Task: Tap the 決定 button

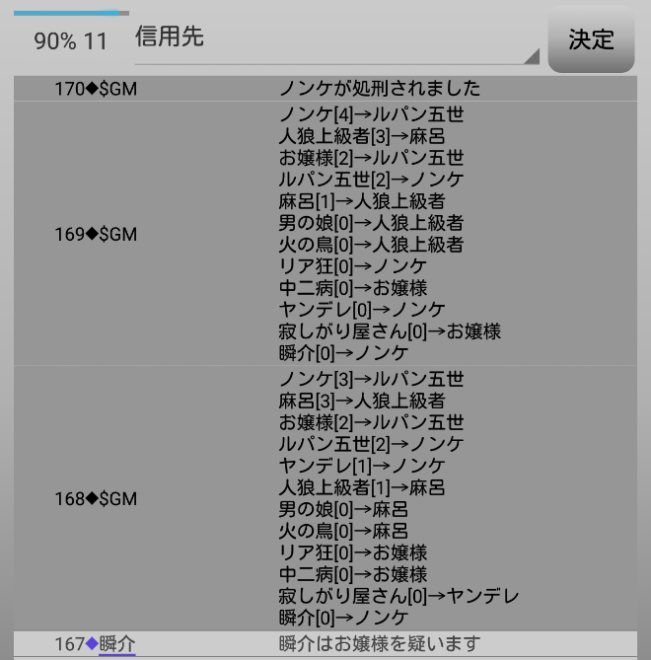Action: [591, 40]
